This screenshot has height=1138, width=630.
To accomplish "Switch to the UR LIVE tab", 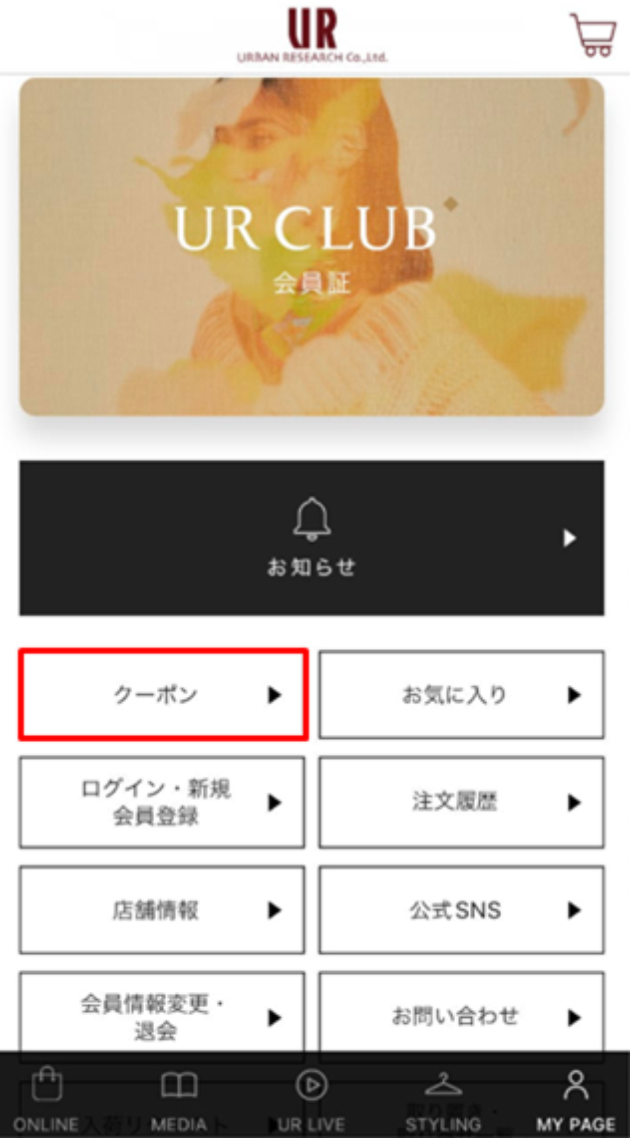I will (x=311, y=1100).
